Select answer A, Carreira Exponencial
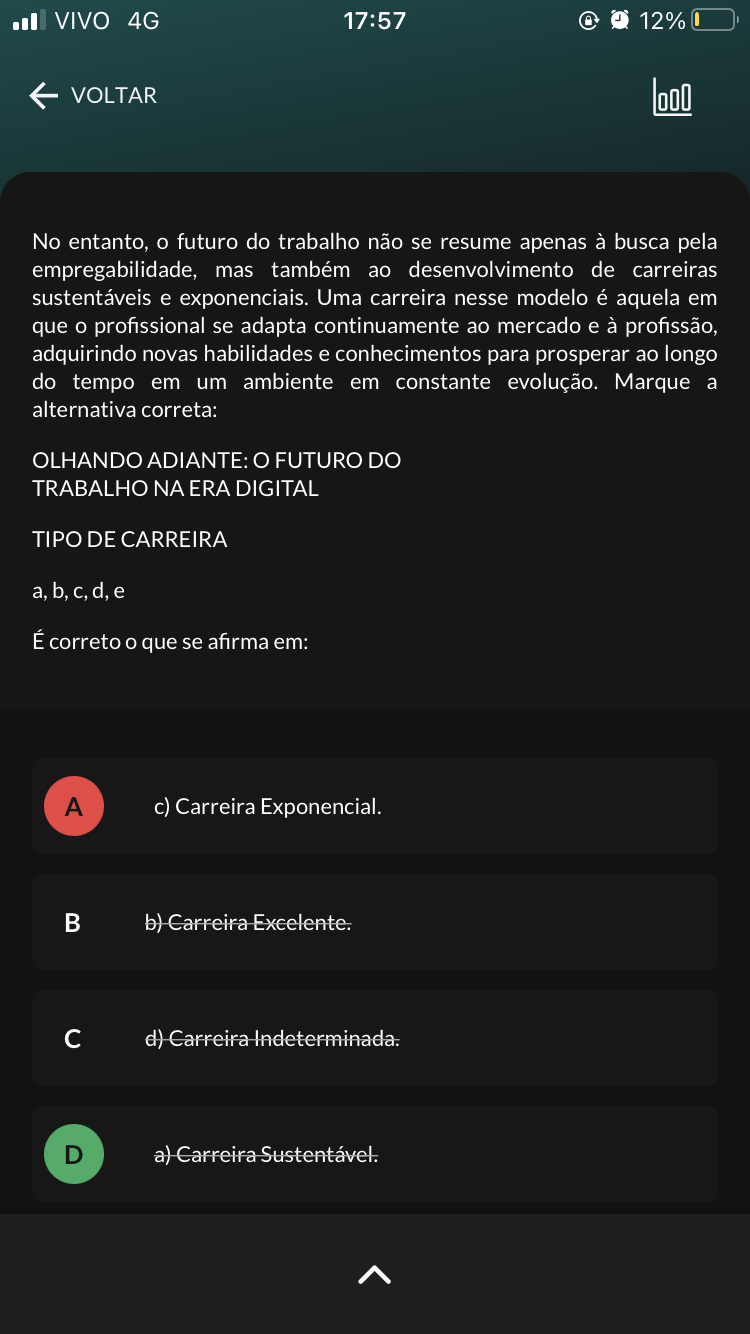Image resolution: width=750 pixels, height=1334 pixels. click(x=374, y=806)
